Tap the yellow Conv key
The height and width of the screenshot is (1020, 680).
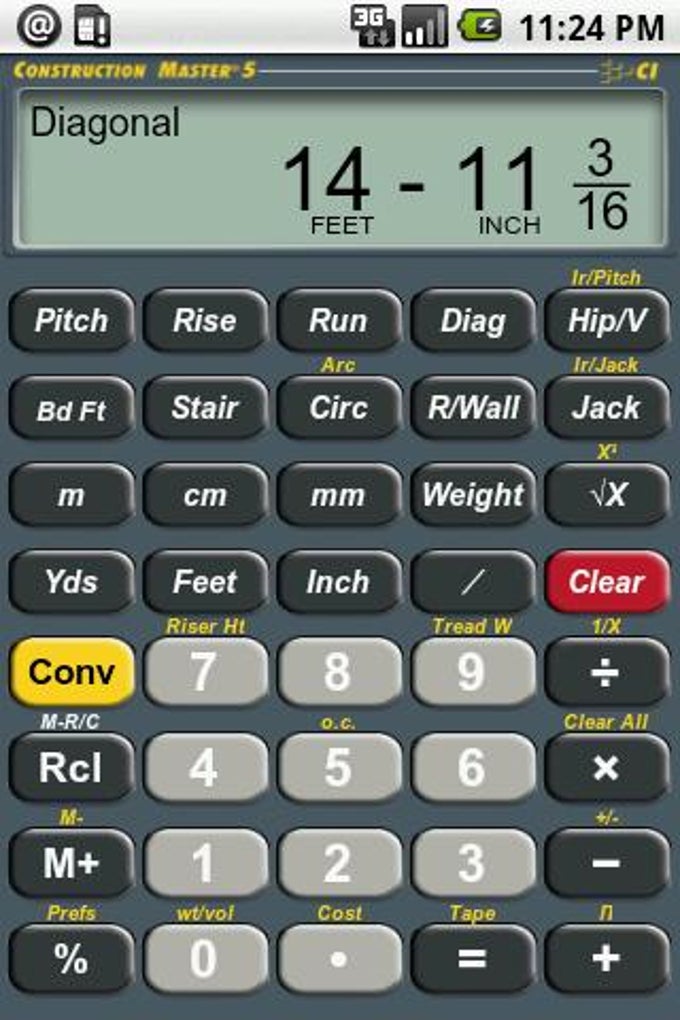click(x=71, y=672)
